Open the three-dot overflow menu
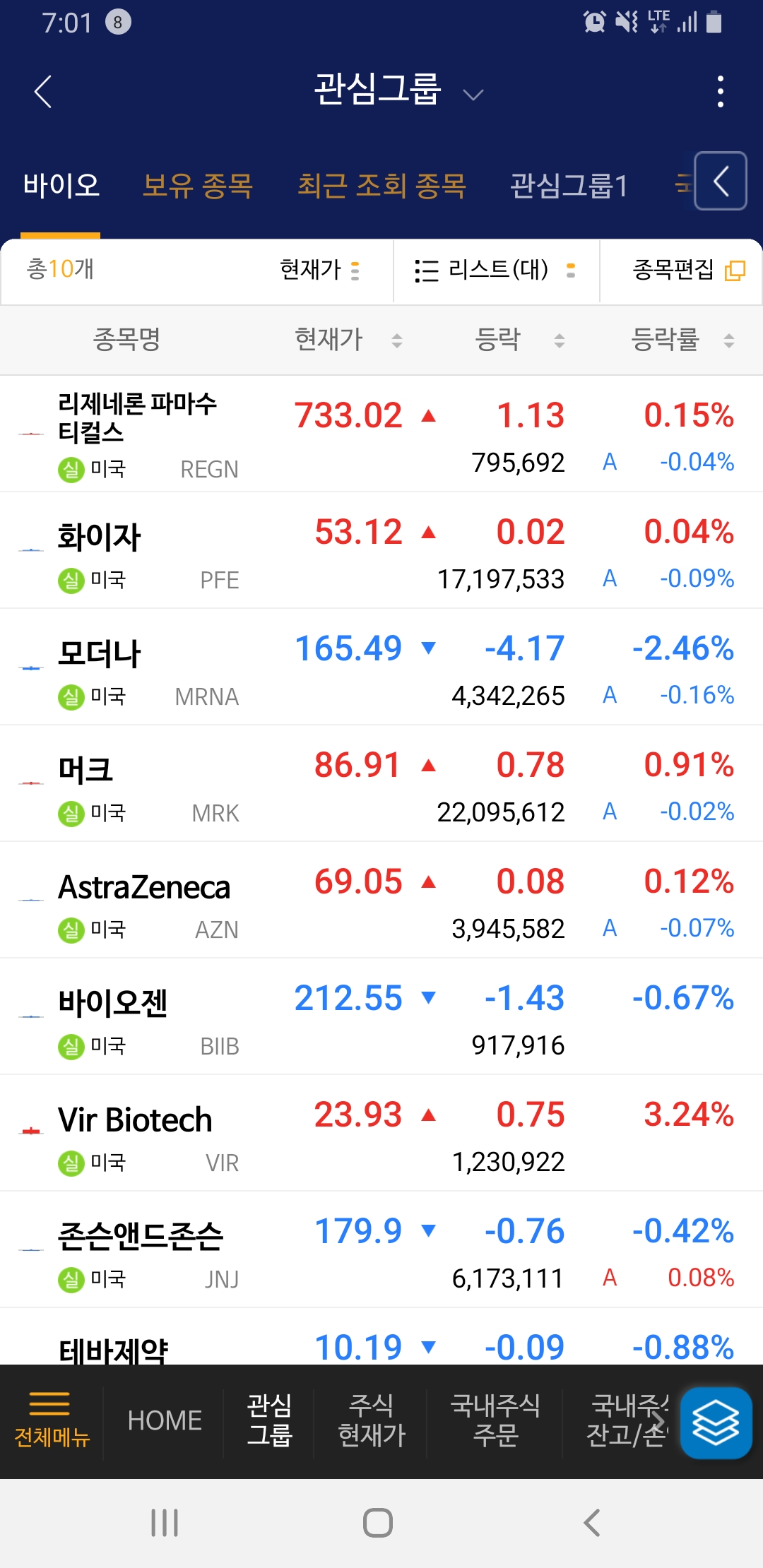 point(720,92)
